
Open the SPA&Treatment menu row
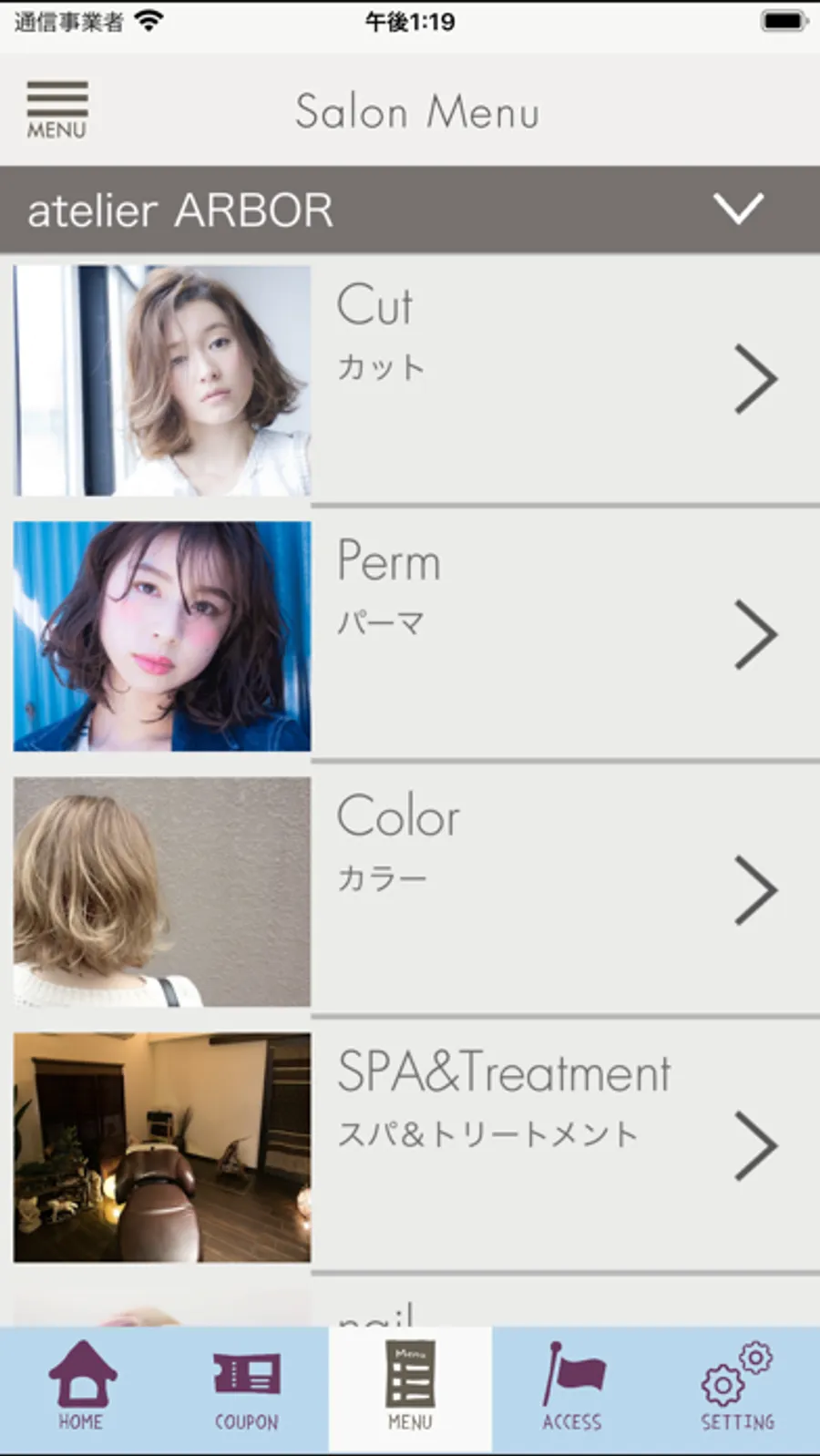pyautogui.click(x=547, y=1145)
